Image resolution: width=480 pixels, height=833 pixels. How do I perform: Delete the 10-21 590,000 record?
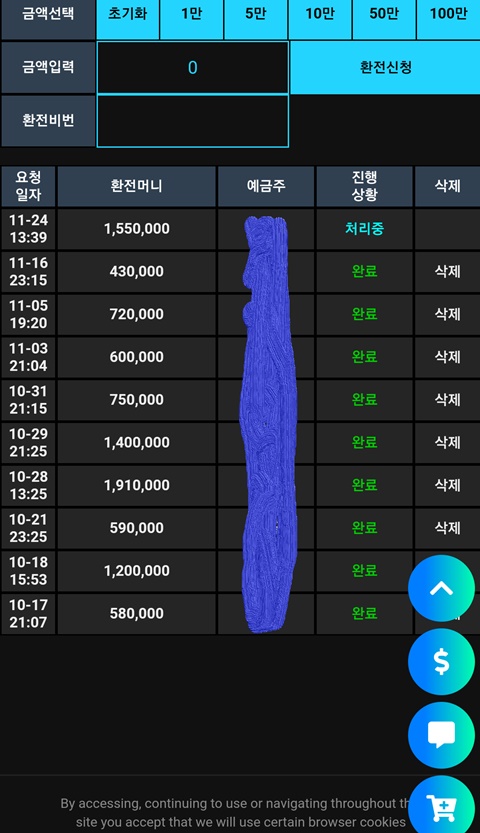448,528
